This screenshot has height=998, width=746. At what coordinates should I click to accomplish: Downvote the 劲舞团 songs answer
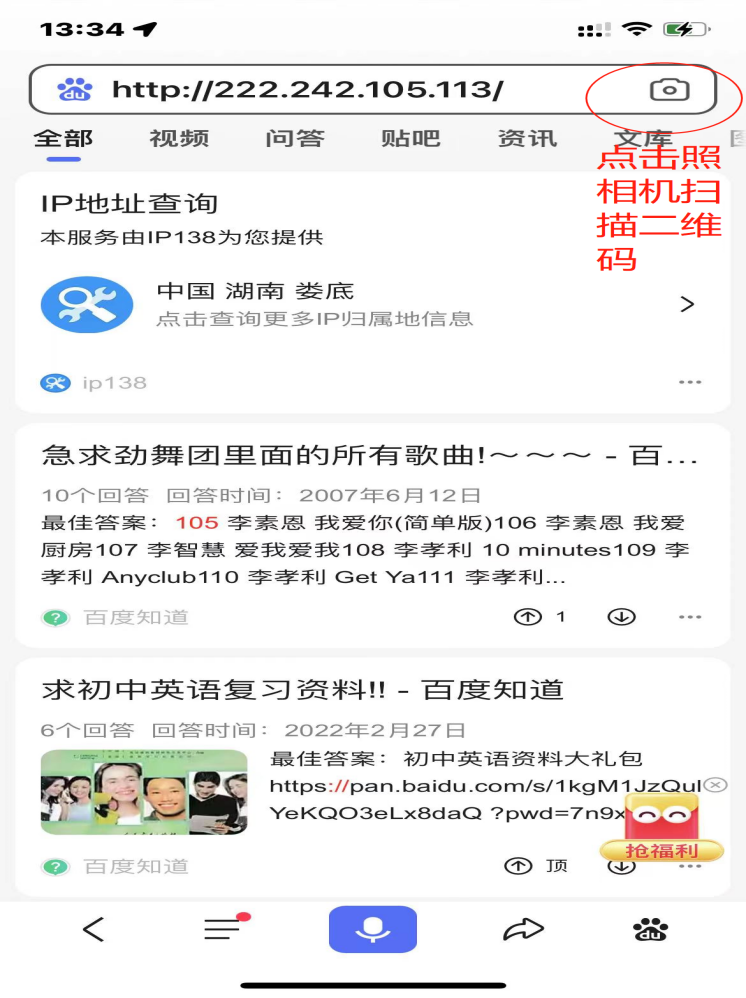(x=622, y=617)
